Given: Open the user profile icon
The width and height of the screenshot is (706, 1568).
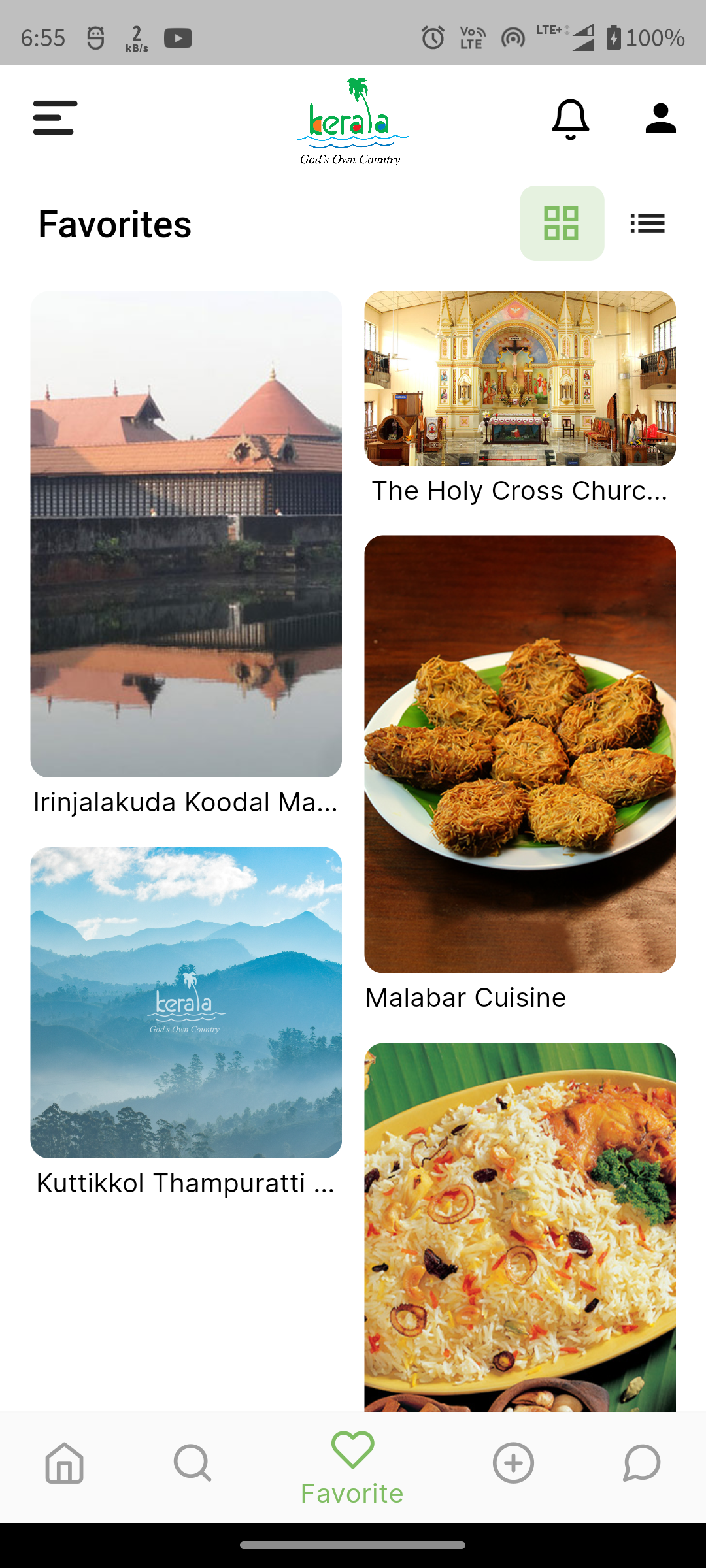Looking at the screenshot, I should click(660, 119).
